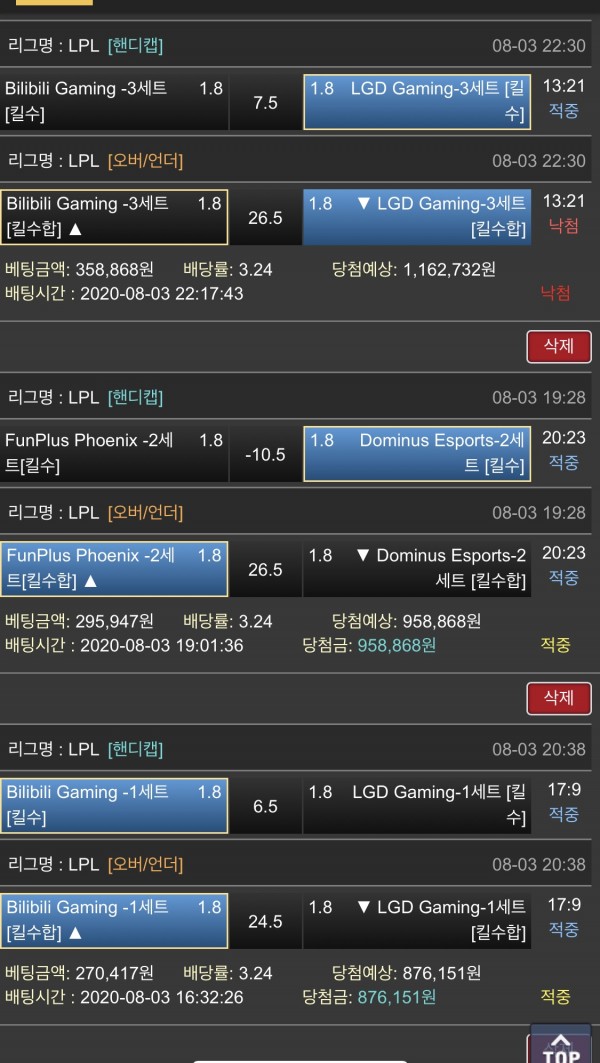Viewport: 600px width, 1063px height.
Task: Jump back to top with TOP button
Action: pos(560,1046)
